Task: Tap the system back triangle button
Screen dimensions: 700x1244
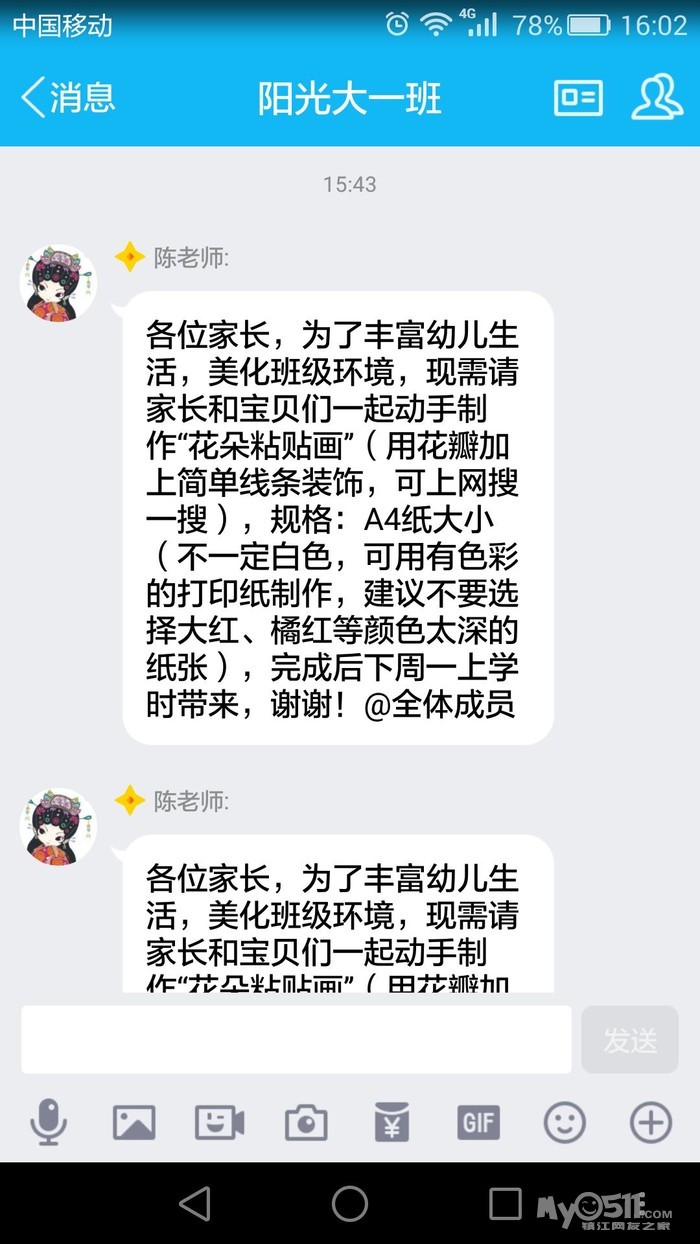Action: coord(195,1204)
